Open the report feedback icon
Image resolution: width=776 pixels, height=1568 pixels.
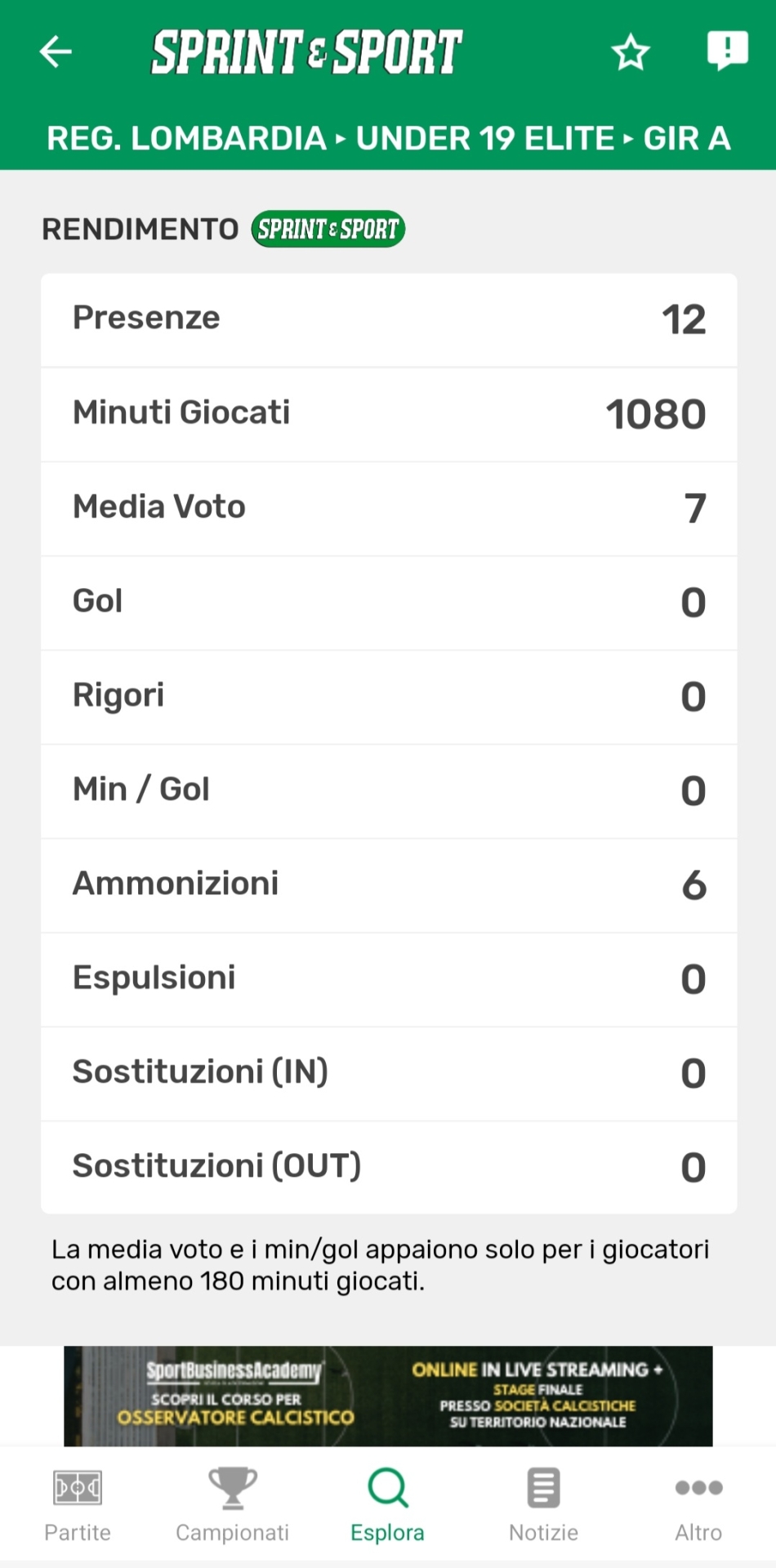pyautogui.click(x=727, y=51)
